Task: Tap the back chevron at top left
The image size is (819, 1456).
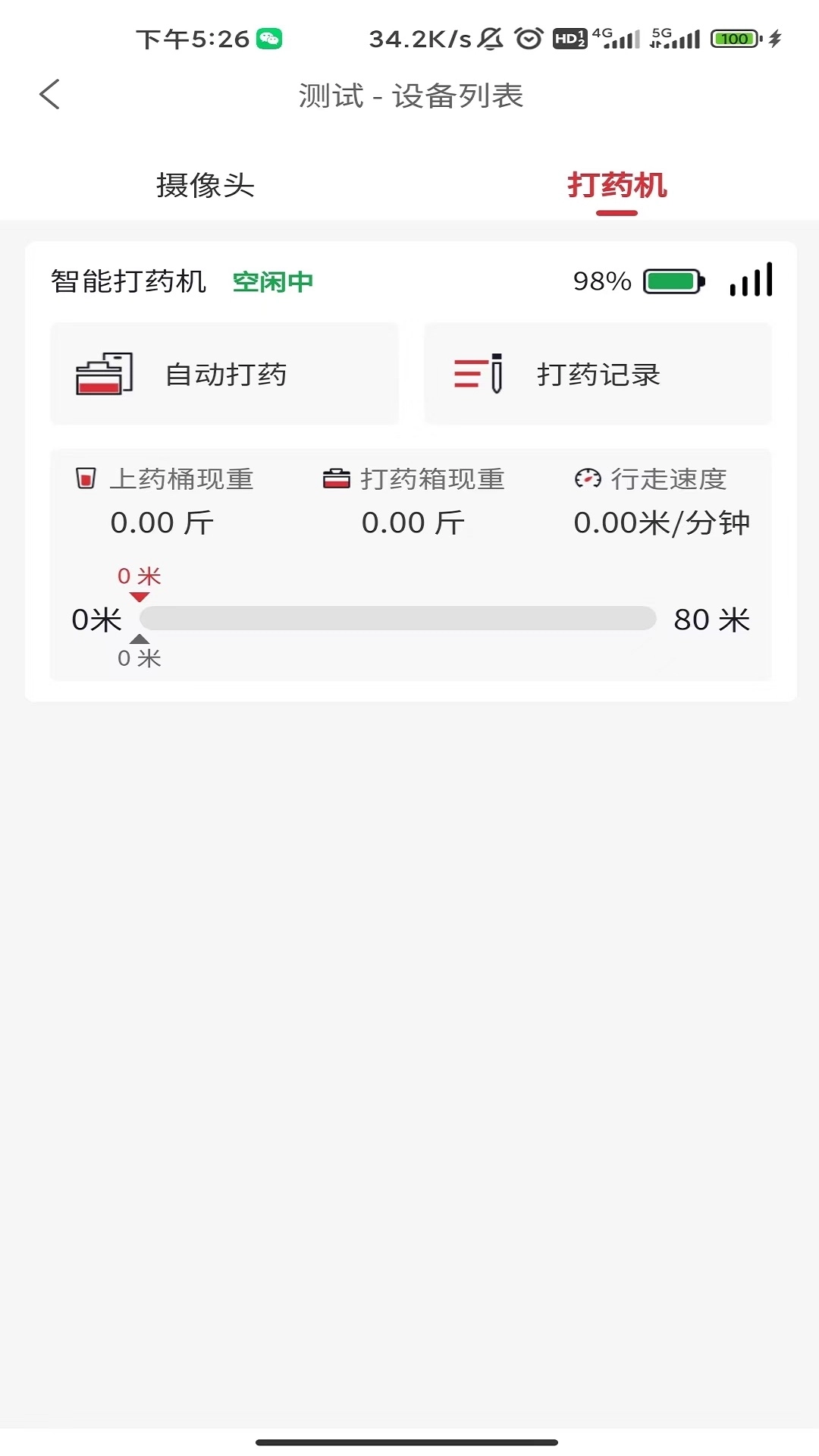Action: tap(49, 94)
